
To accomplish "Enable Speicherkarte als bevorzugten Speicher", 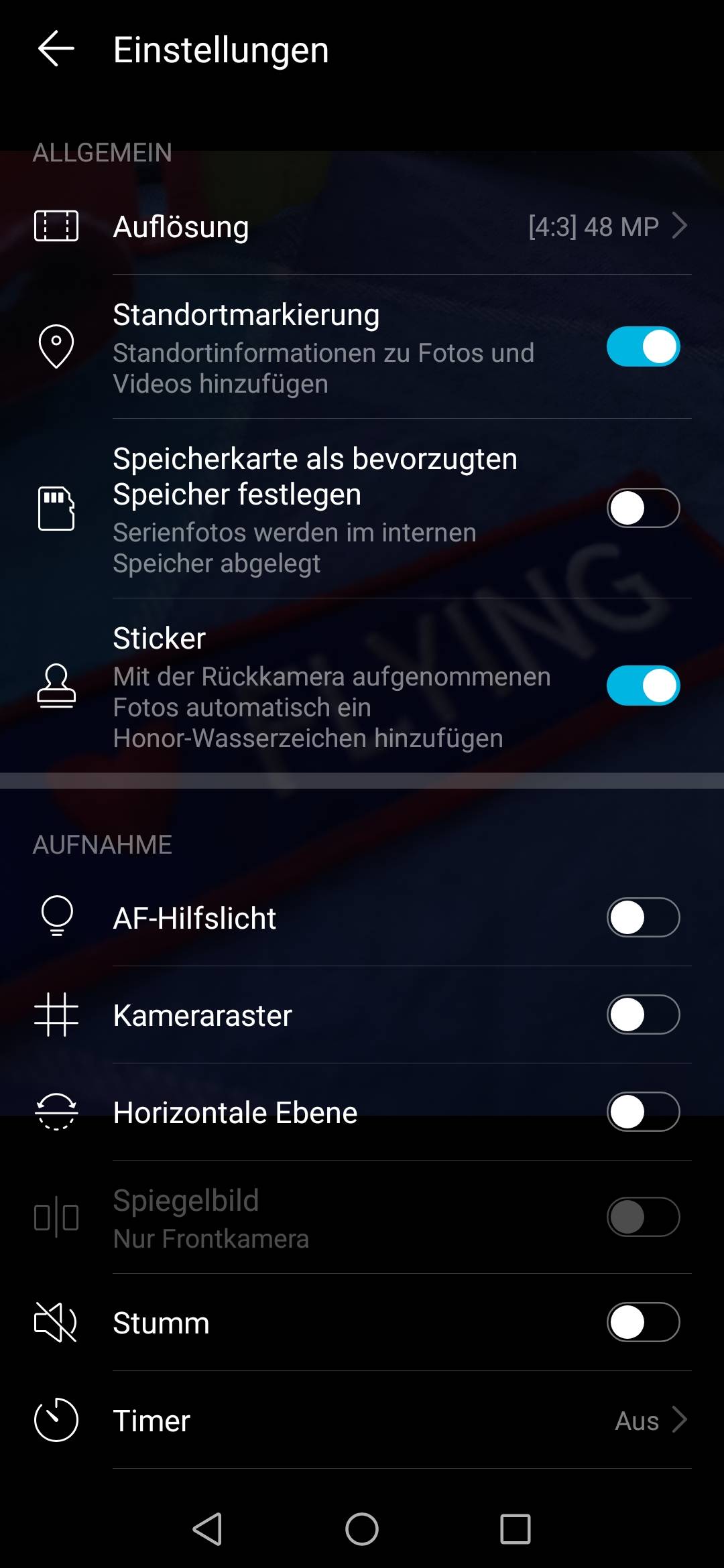I will 643,509.
